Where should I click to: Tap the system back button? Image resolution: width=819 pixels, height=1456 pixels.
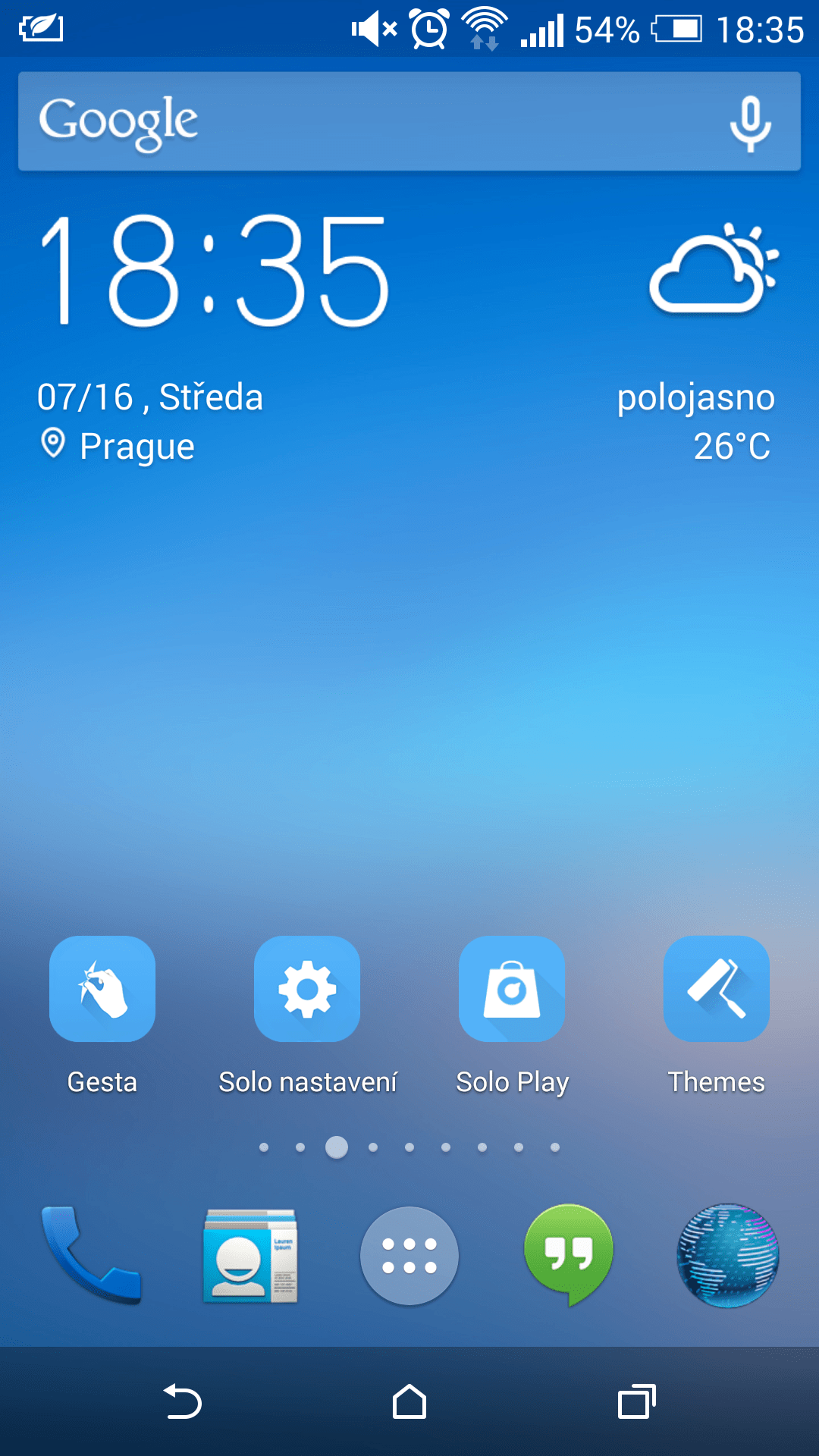[182, 1401]
